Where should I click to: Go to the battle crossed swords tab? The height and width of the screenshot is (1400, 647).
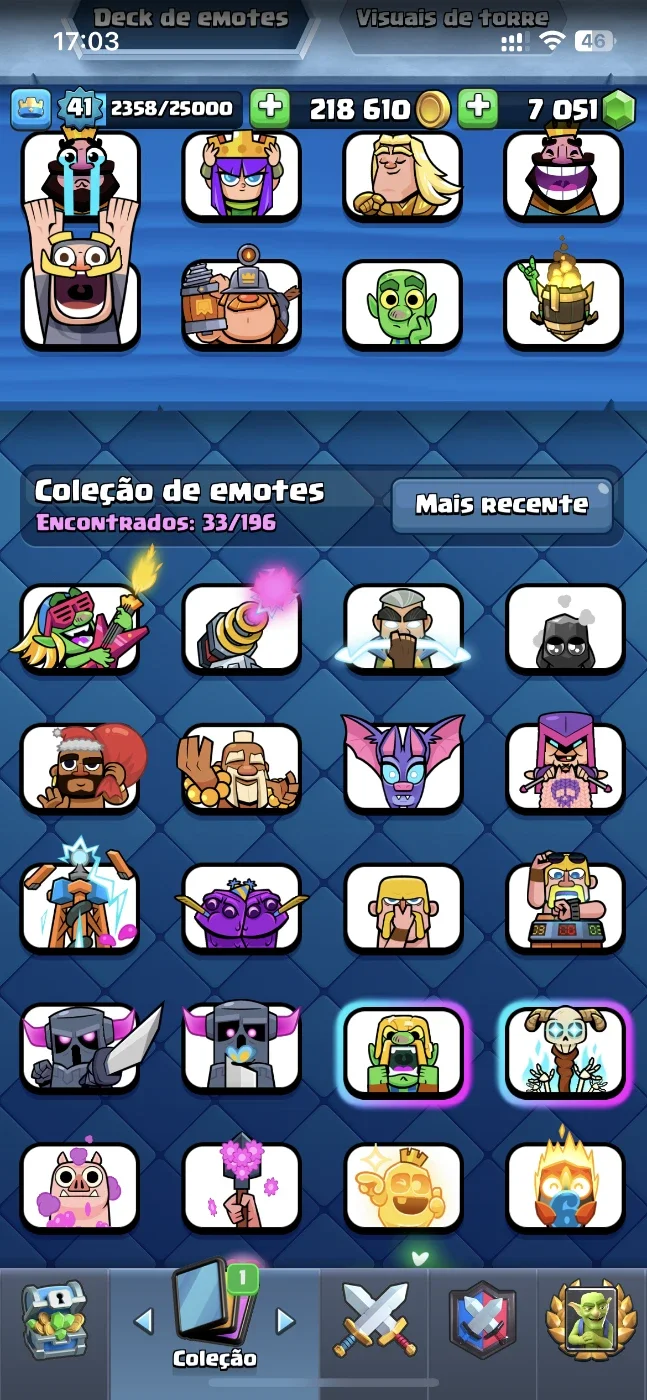(375, 1319)
